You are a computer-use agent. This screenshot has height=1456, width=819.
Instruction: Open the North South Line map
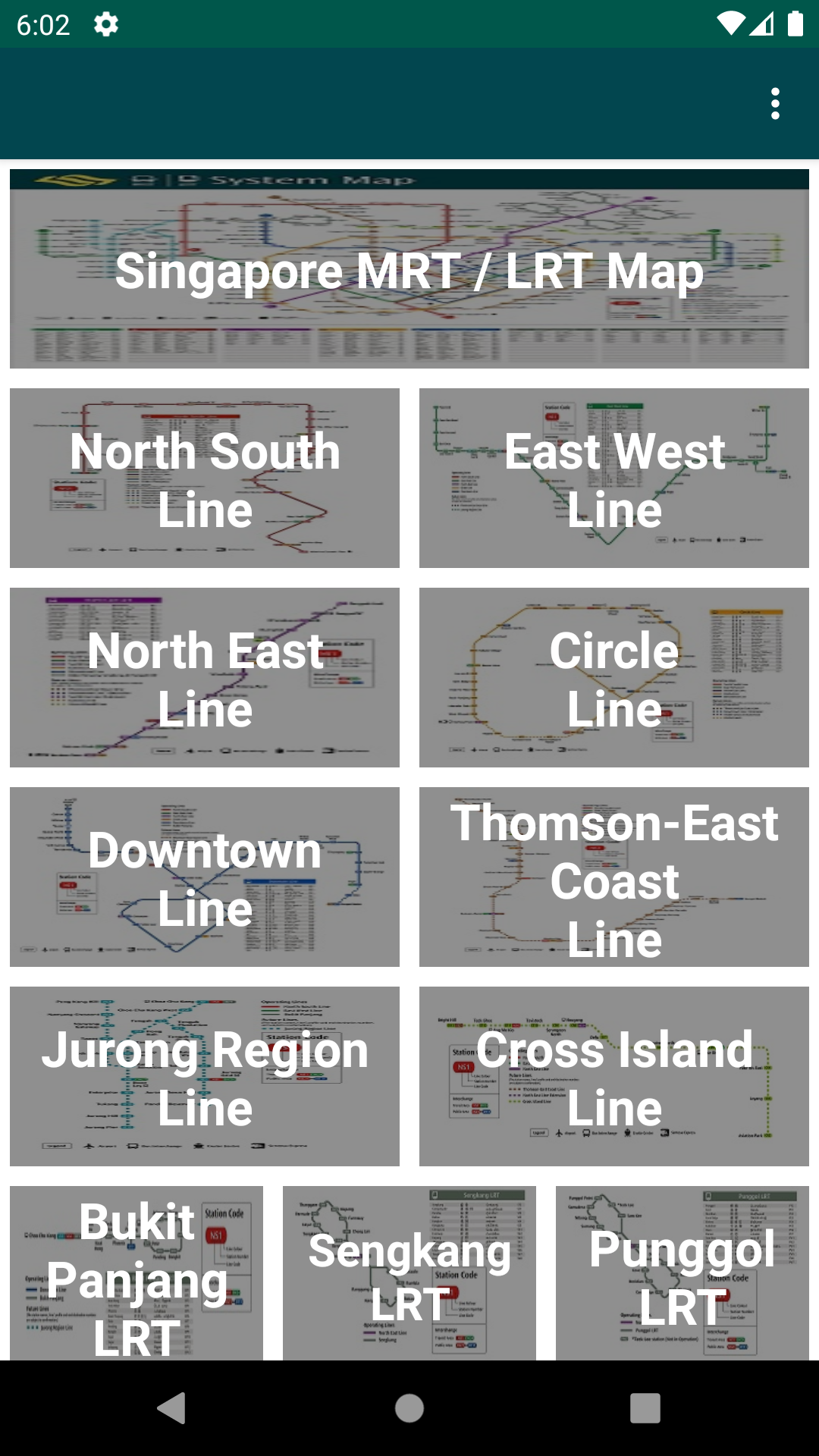click(x=205, y=478)
